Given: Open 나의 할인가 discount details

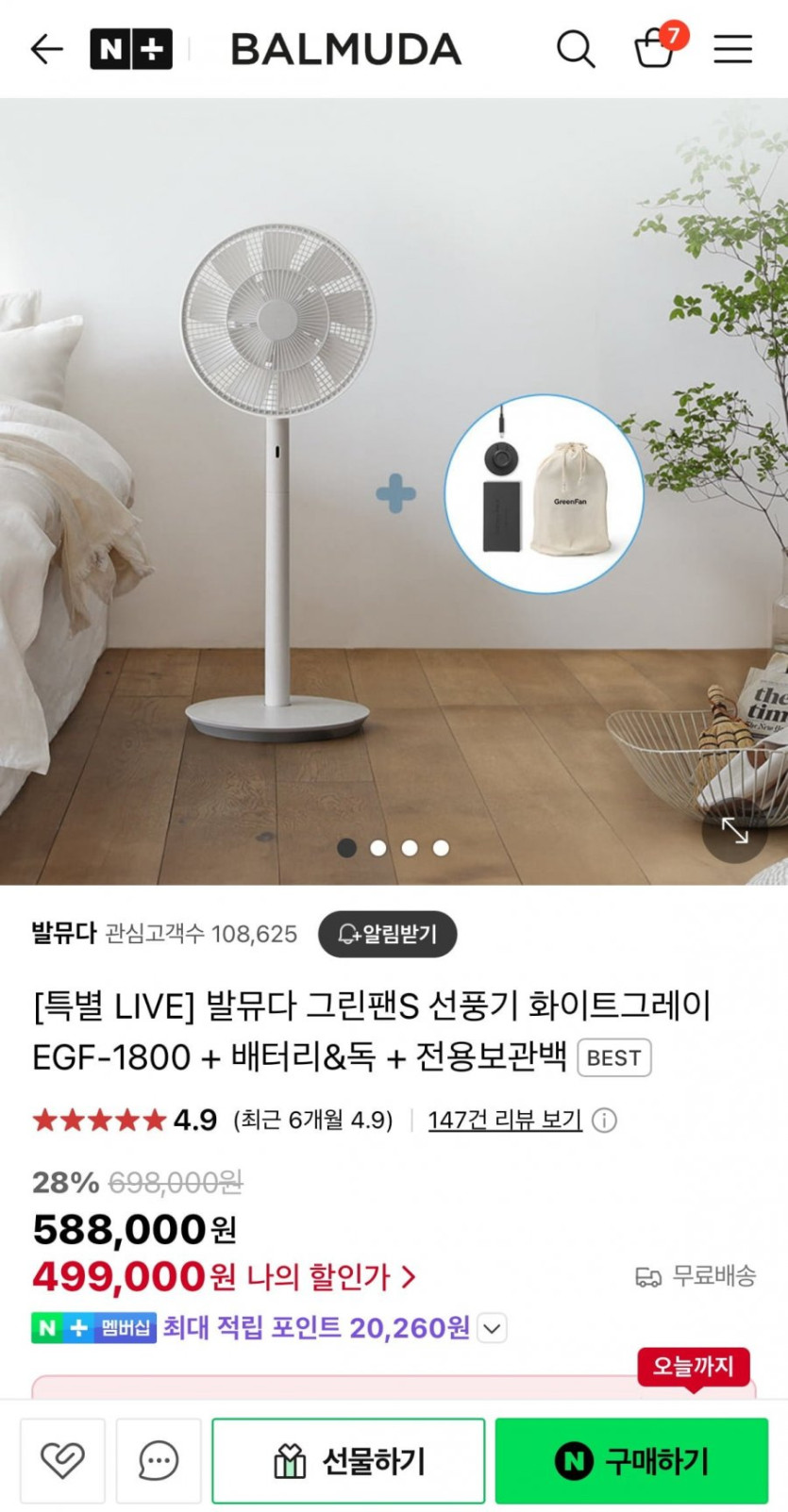Looking at the screenshot, I should (x=330, y=1277).
